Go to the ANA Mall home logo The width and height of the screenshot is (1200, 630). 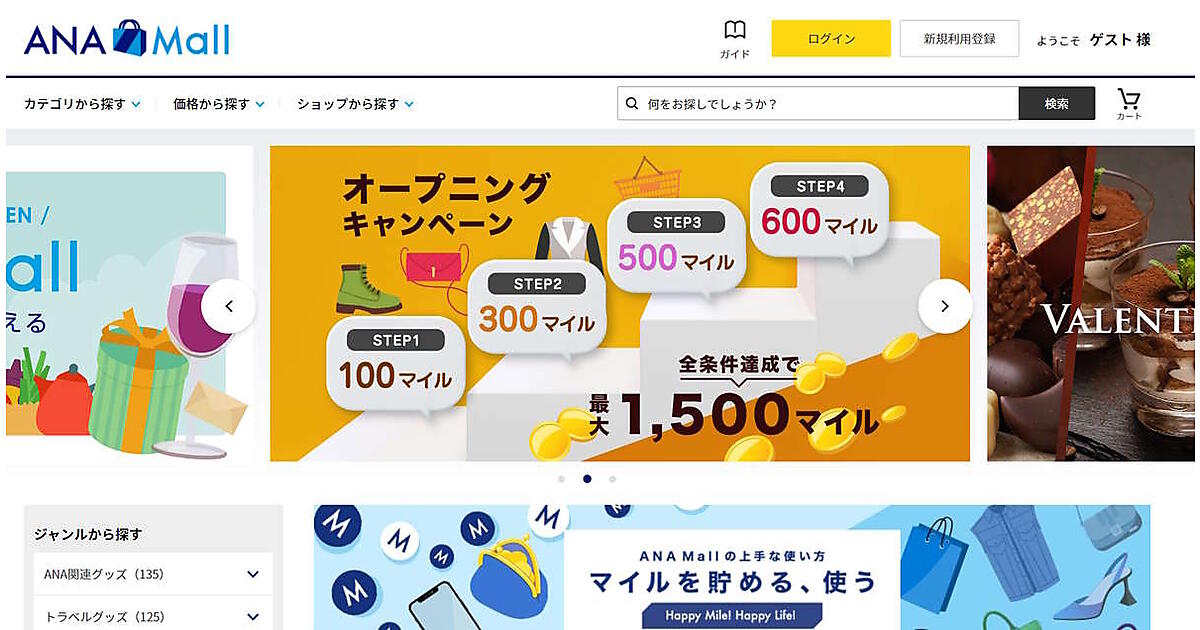click(x=127, y=40)
